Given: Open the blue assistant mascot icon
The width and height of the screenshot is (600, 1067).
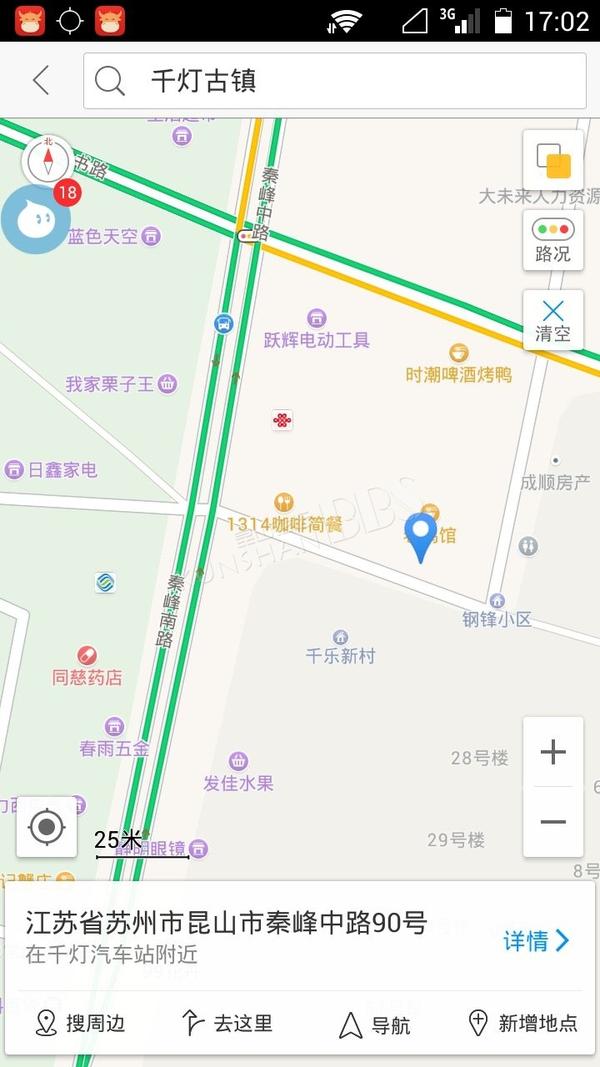Looking at the screenshot, I should coord(35,219).
